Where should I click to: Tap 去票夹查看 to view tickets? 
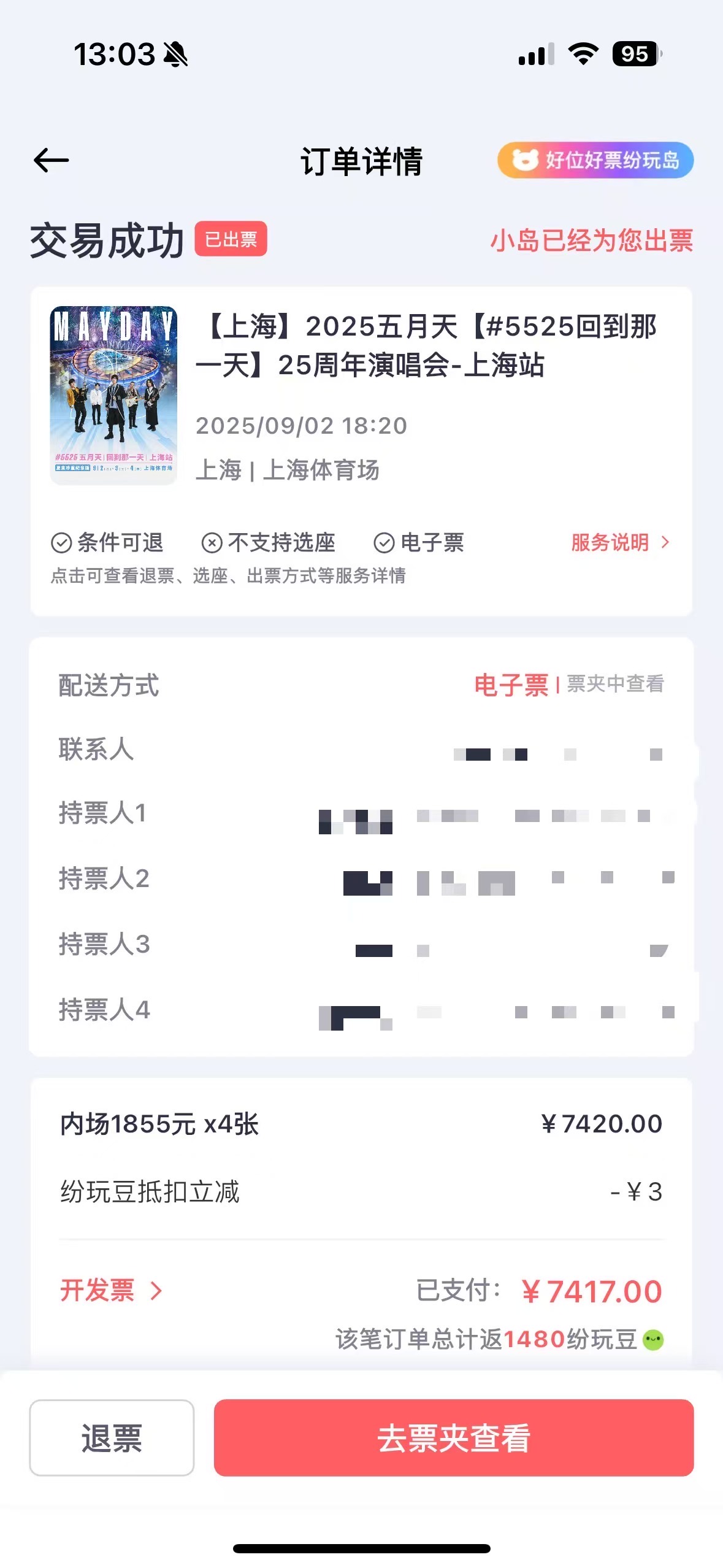click(x=453, y=1437)
